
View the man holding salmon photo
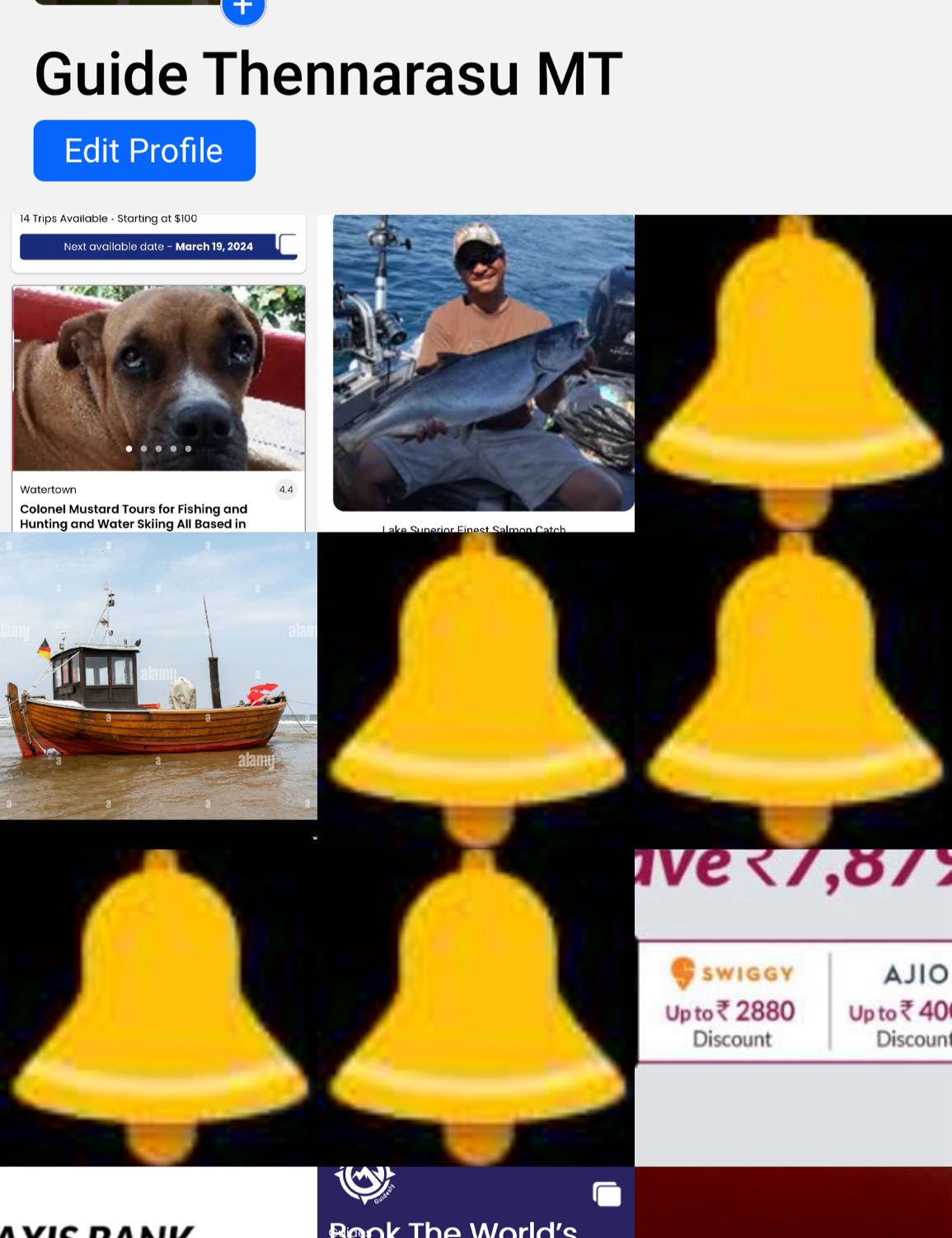click(x=476, y=373)
